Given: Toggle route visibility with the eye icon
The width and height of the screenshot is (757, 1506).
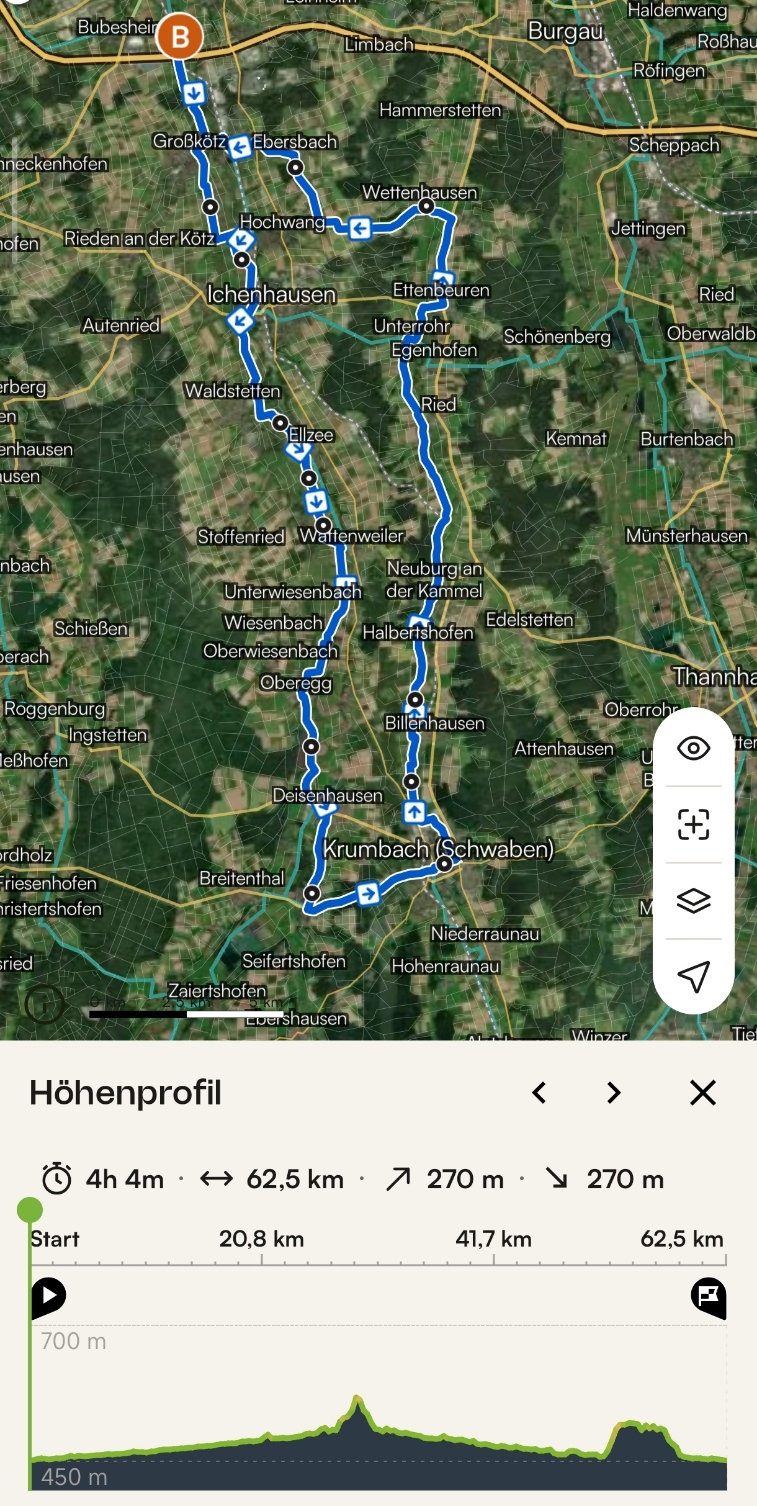Looking at the screenshot, I should click(692, 747).
